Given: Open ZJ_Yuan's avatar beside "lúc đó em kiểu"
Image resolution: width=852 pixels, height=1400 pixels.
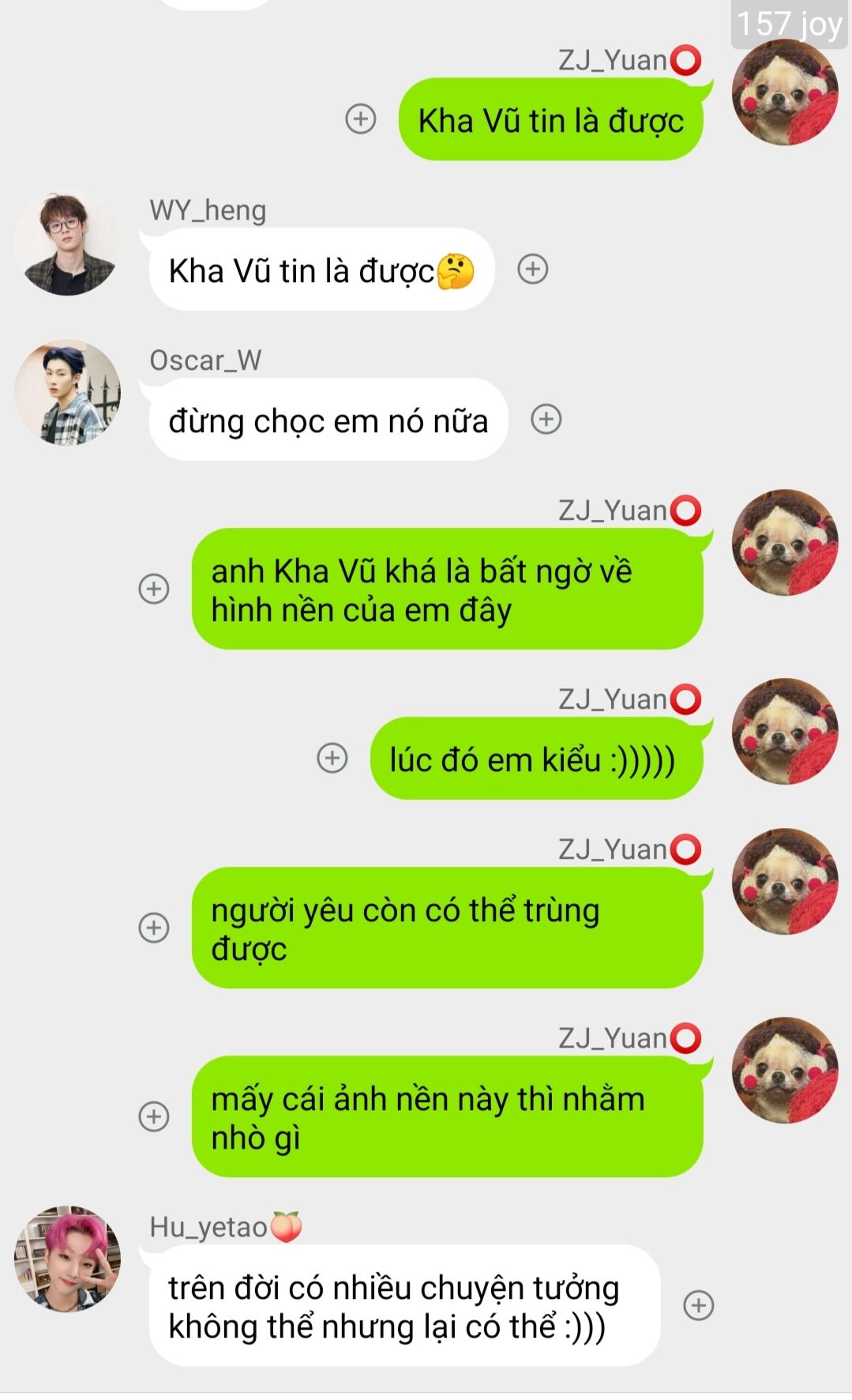Looking at the screenshot, I should coord(785,732).
